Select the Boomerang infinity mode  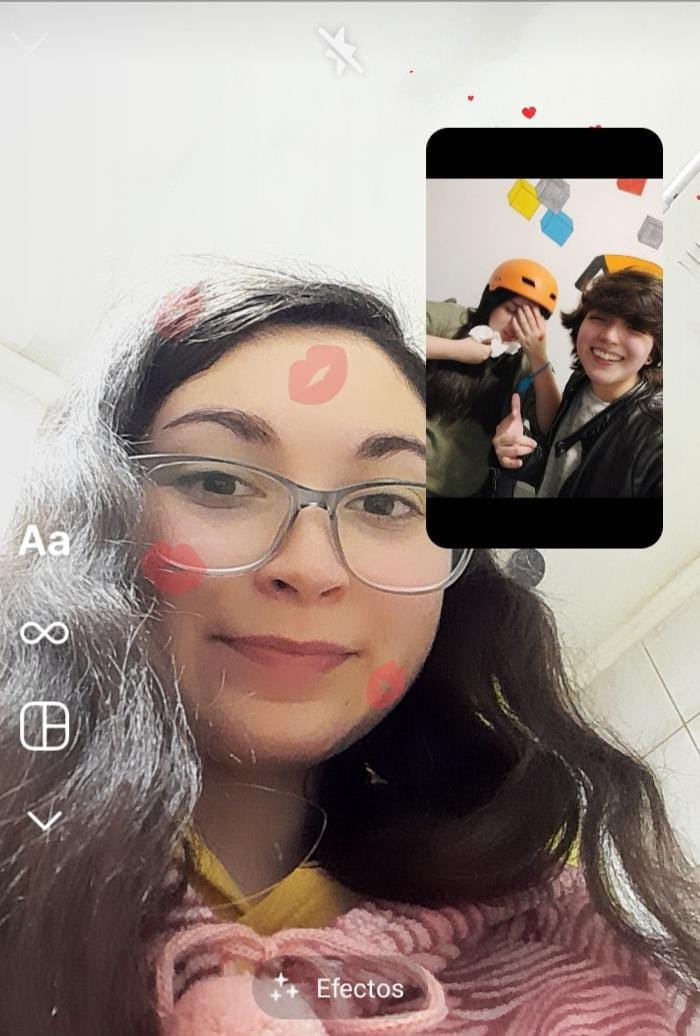coord(45,632)
